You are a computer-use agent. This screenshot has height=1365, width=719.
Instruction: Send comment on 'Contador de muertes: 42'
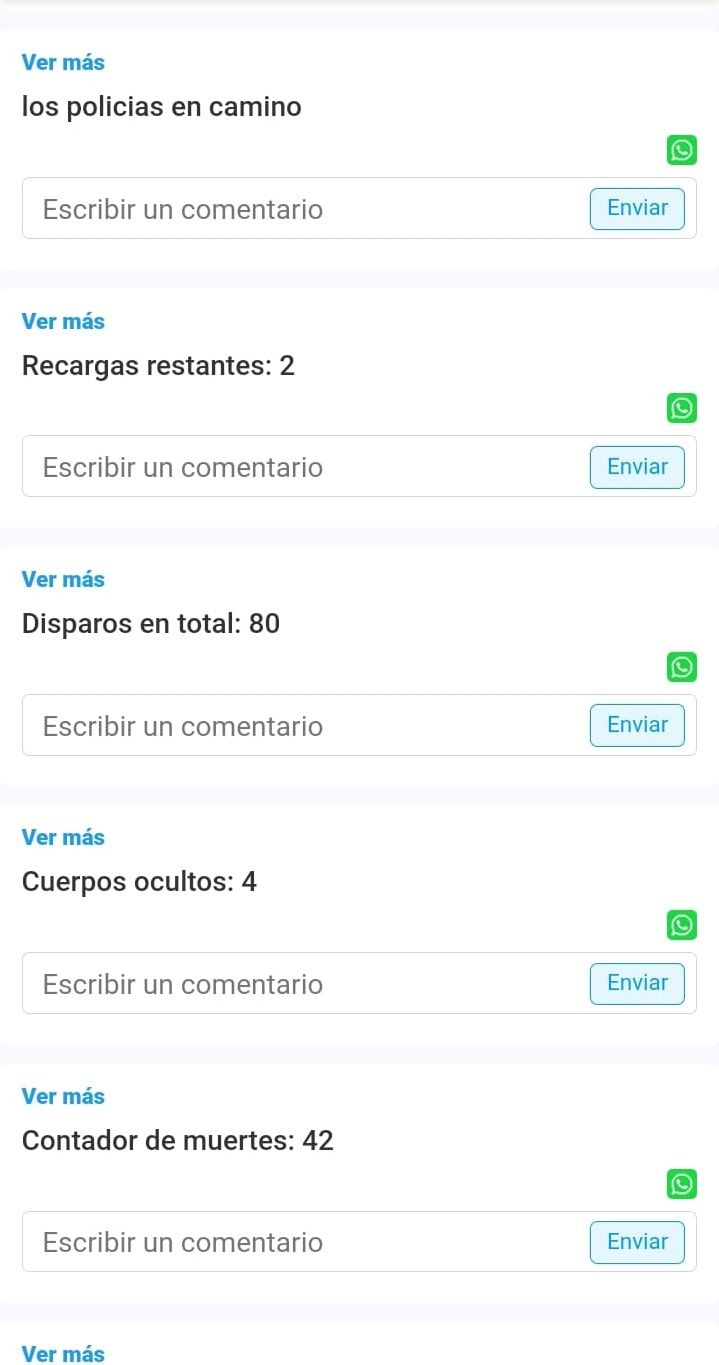click(x=637, y=1242)
